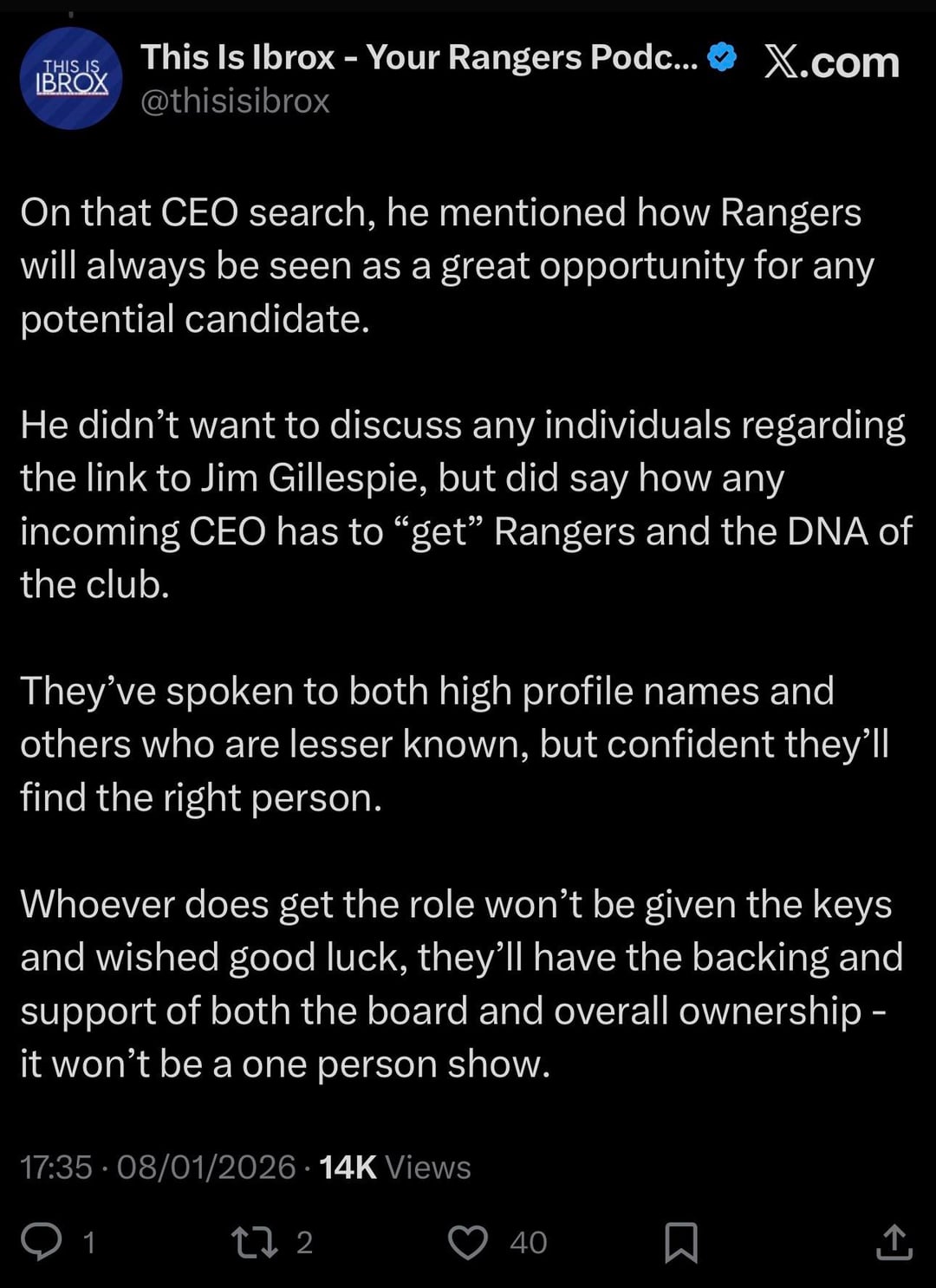Reply to this Rangers CEO post
Image resolution: width=936 pixels, height=1288 pixels.
point(42,1242)
